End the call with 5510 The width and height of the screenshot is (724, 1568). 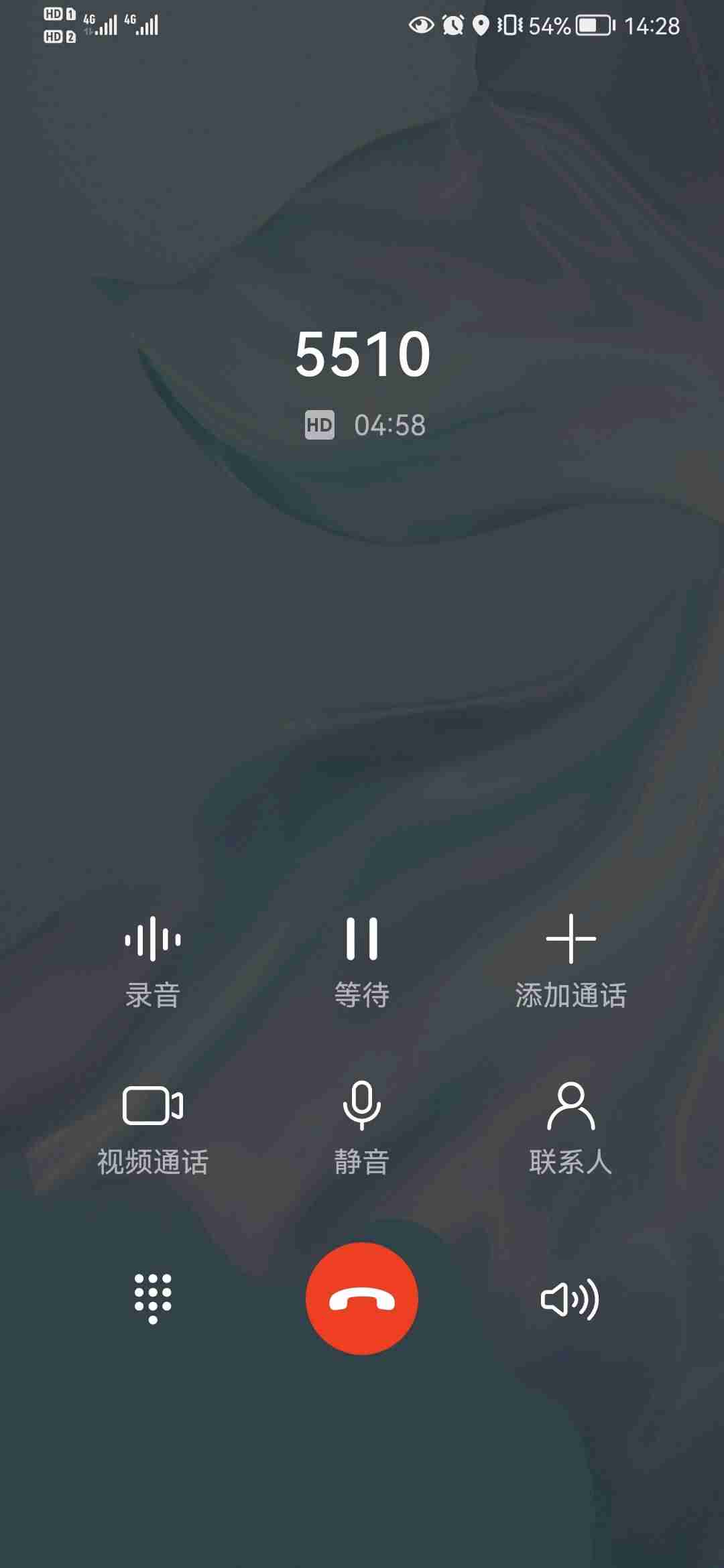click(362, 1299)
